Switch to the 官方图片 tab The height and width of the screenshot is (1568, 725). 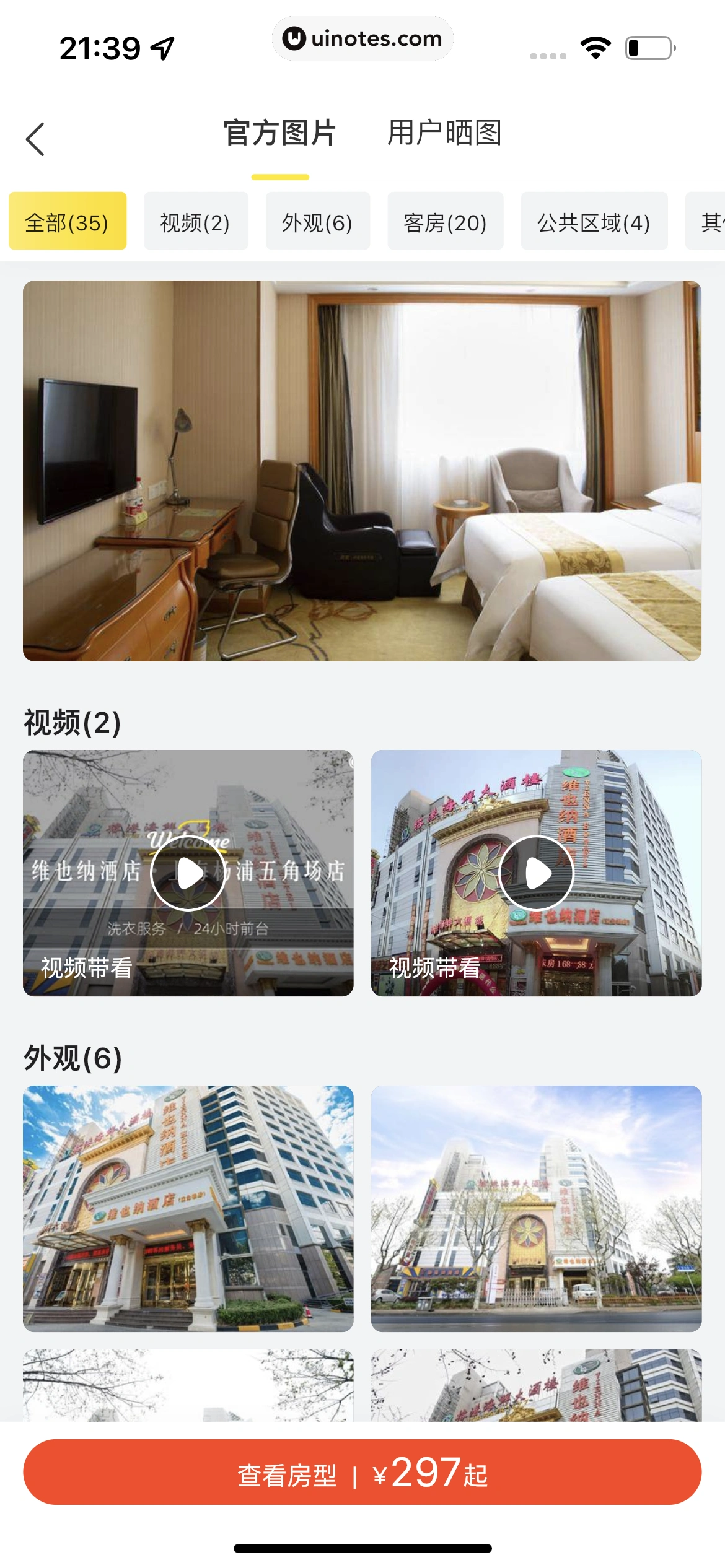click(x=279, y=133)
